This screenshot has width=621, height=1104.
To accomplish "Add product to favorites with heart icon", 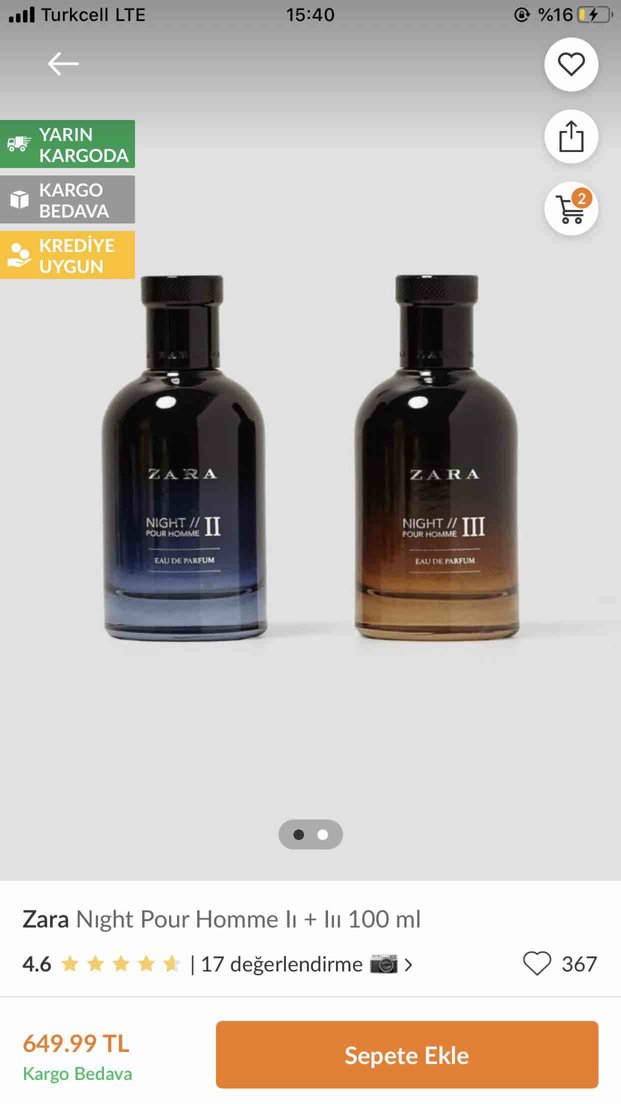I will pyautogui.click(x=571, y=64).
